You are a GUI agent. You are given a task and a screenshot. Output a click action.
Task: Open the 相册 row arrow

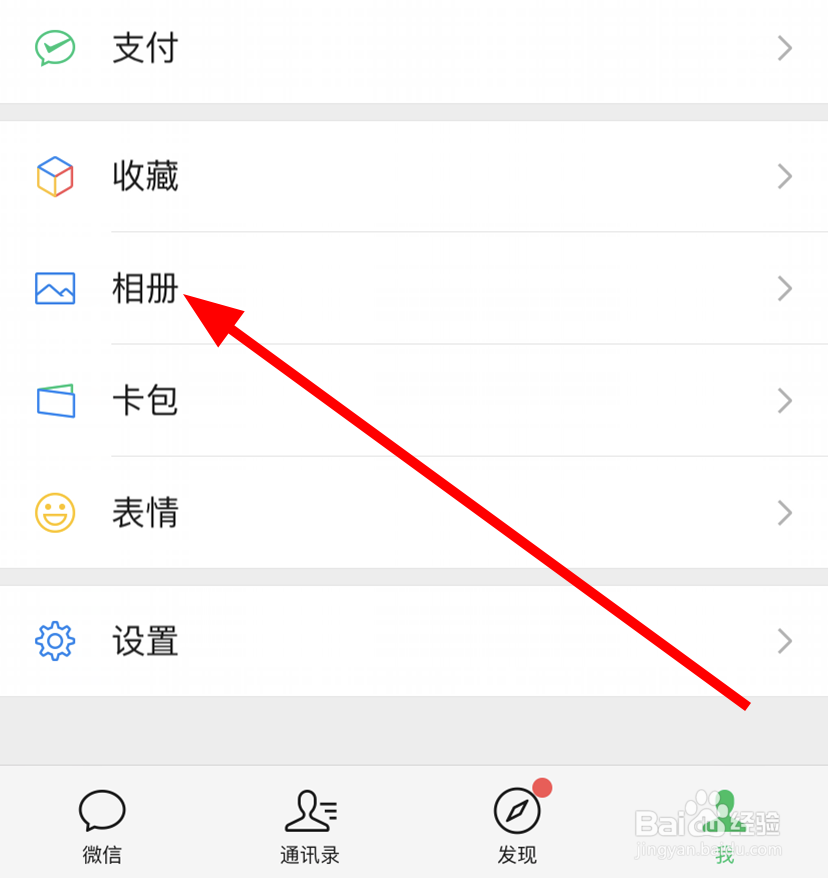pos(786,289)
